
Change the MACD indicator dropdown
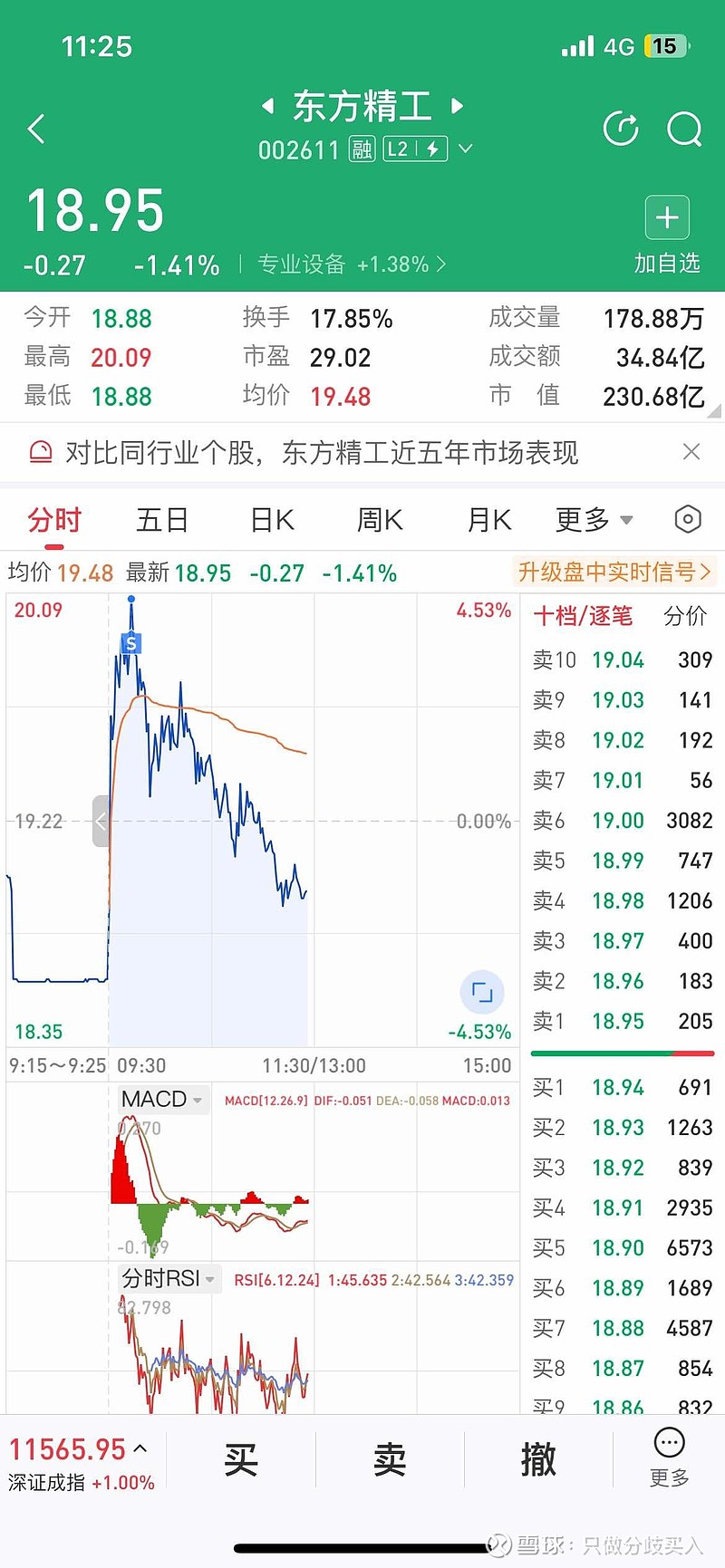163,1099
